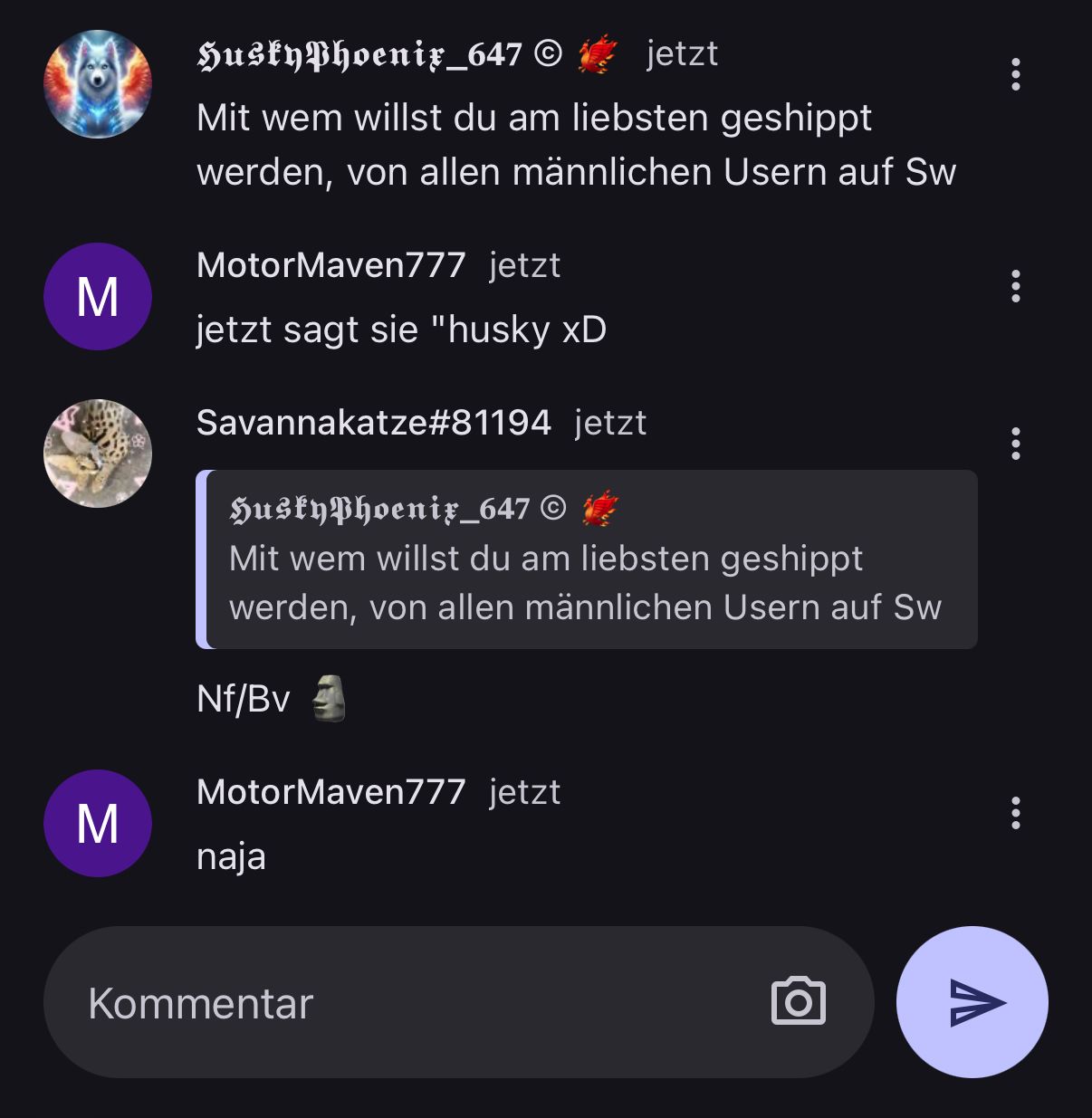Open the MotorMaven777 avatar above "naja"
Screen dimensions: 1092x1118
98,823
